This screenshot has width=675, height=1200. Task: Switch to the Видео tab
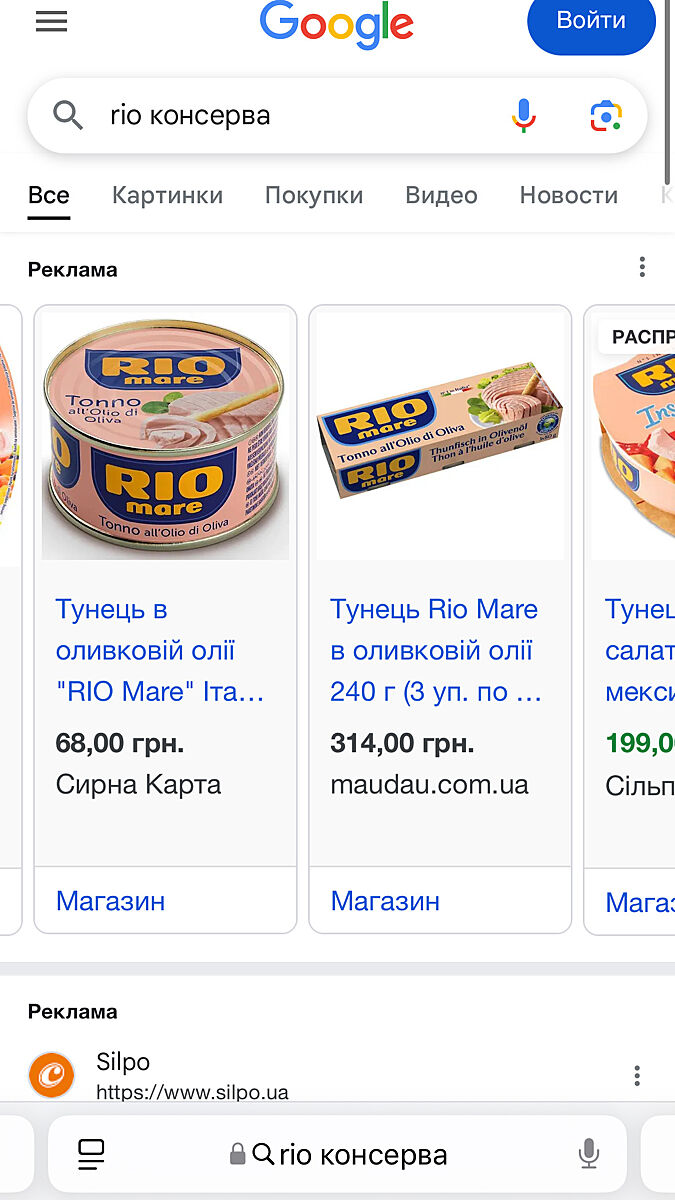point(441,195)
